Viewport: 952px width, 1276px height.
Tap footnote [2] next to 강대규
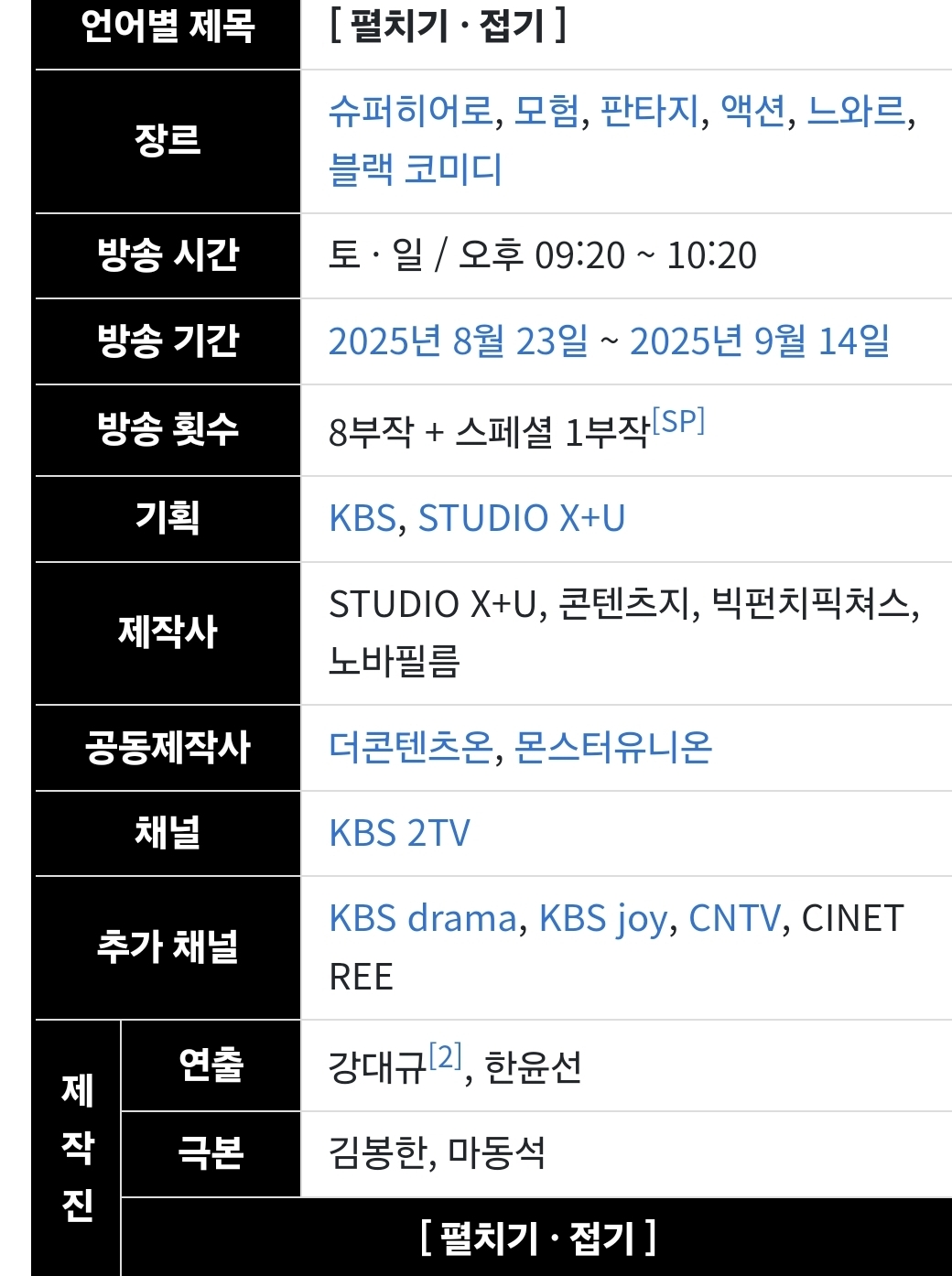coord(446,1057)
